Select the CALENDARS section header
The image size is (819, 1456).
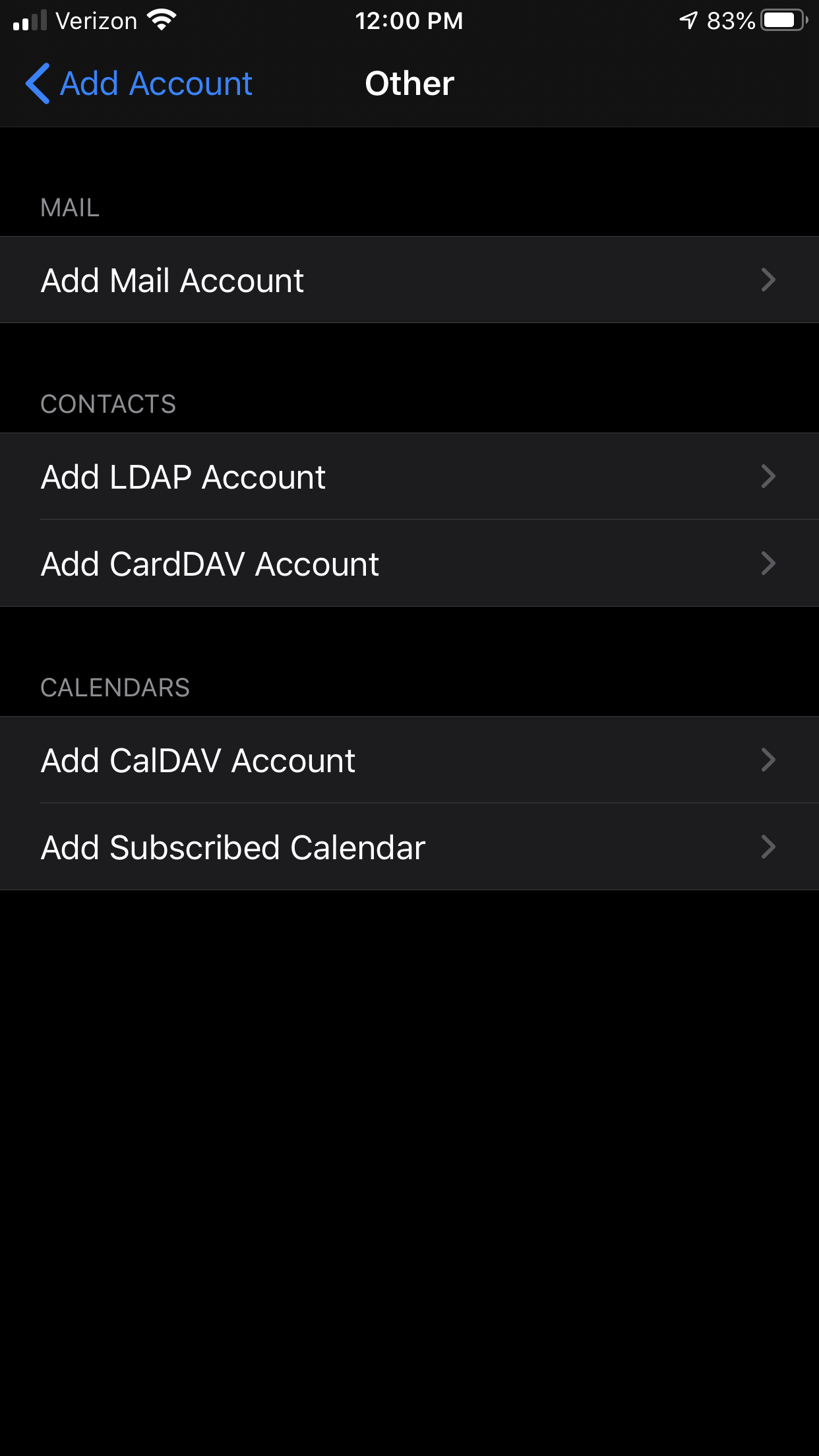[115, 688]
